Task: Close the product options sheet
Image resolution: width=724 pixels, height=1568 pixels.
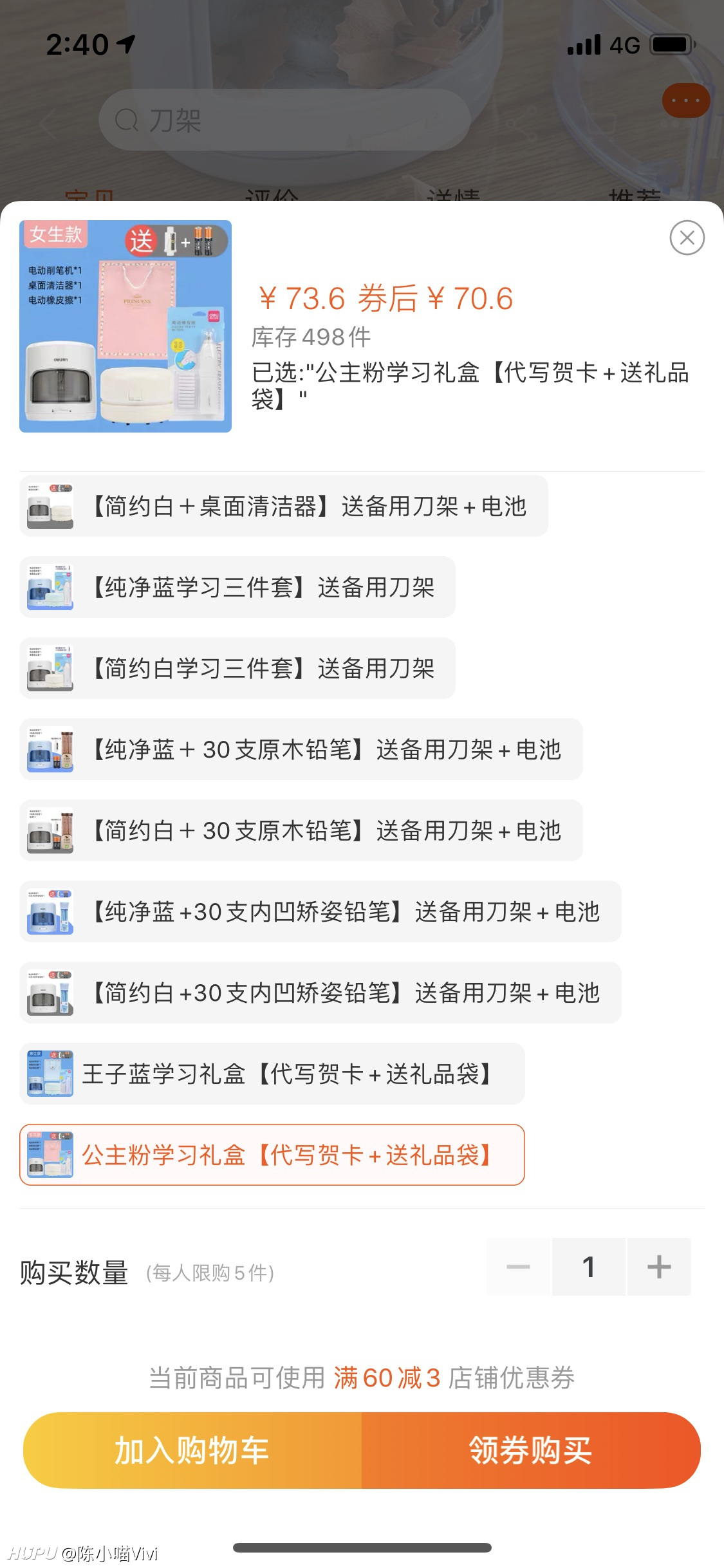Action: [687, 238]
